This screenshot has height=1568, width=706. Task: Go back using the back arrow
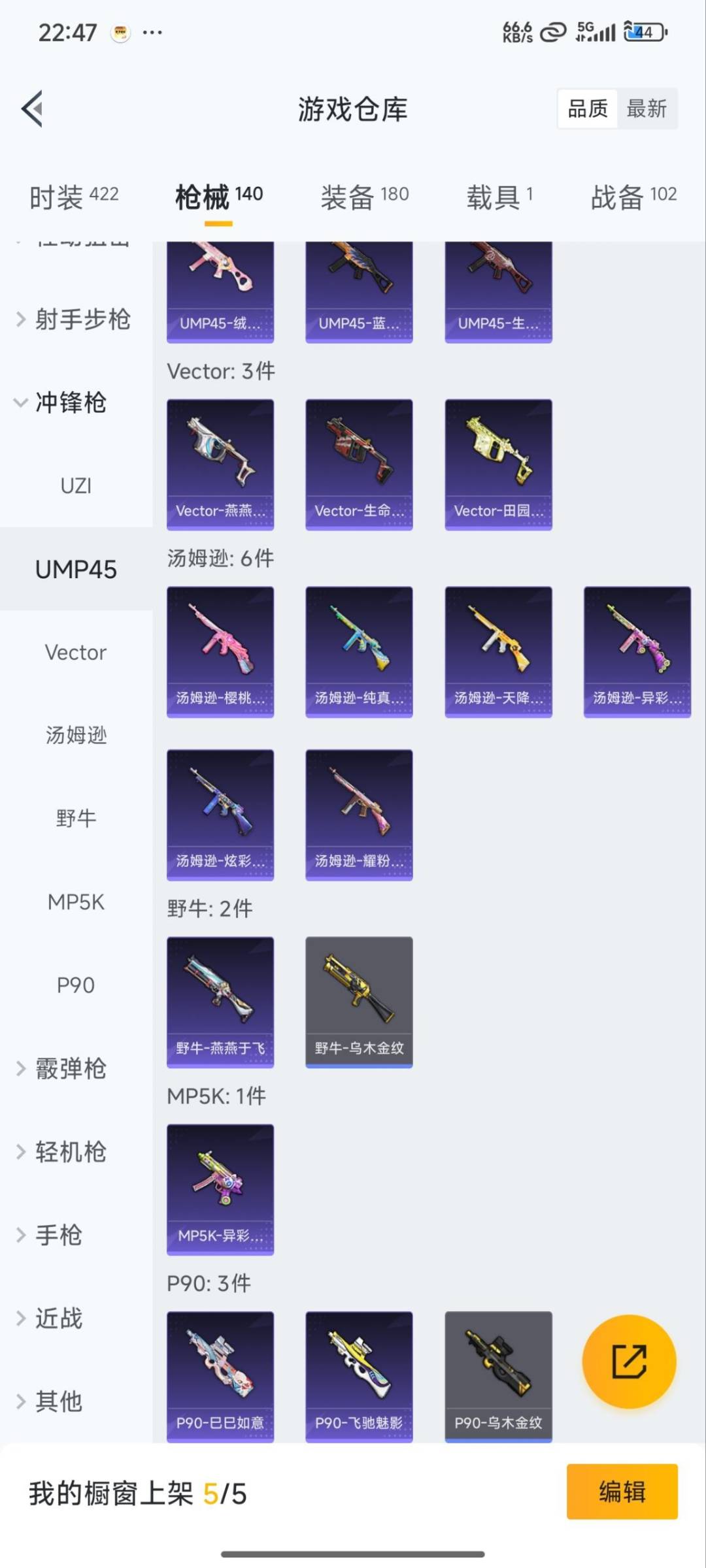pyautogui.click(x=33, y=108)
